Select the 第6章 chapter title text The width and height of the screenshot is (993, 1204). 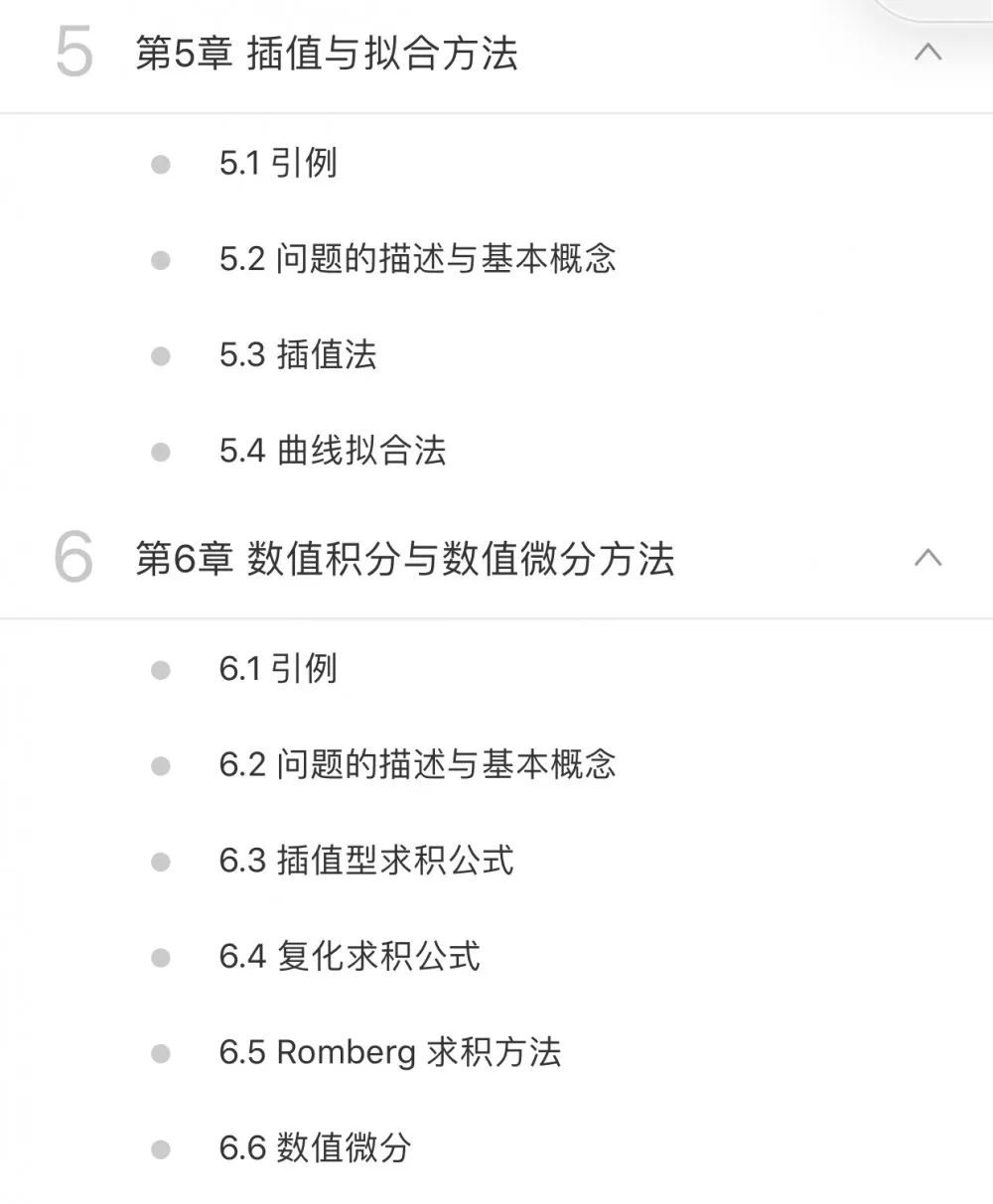point(407,560)
